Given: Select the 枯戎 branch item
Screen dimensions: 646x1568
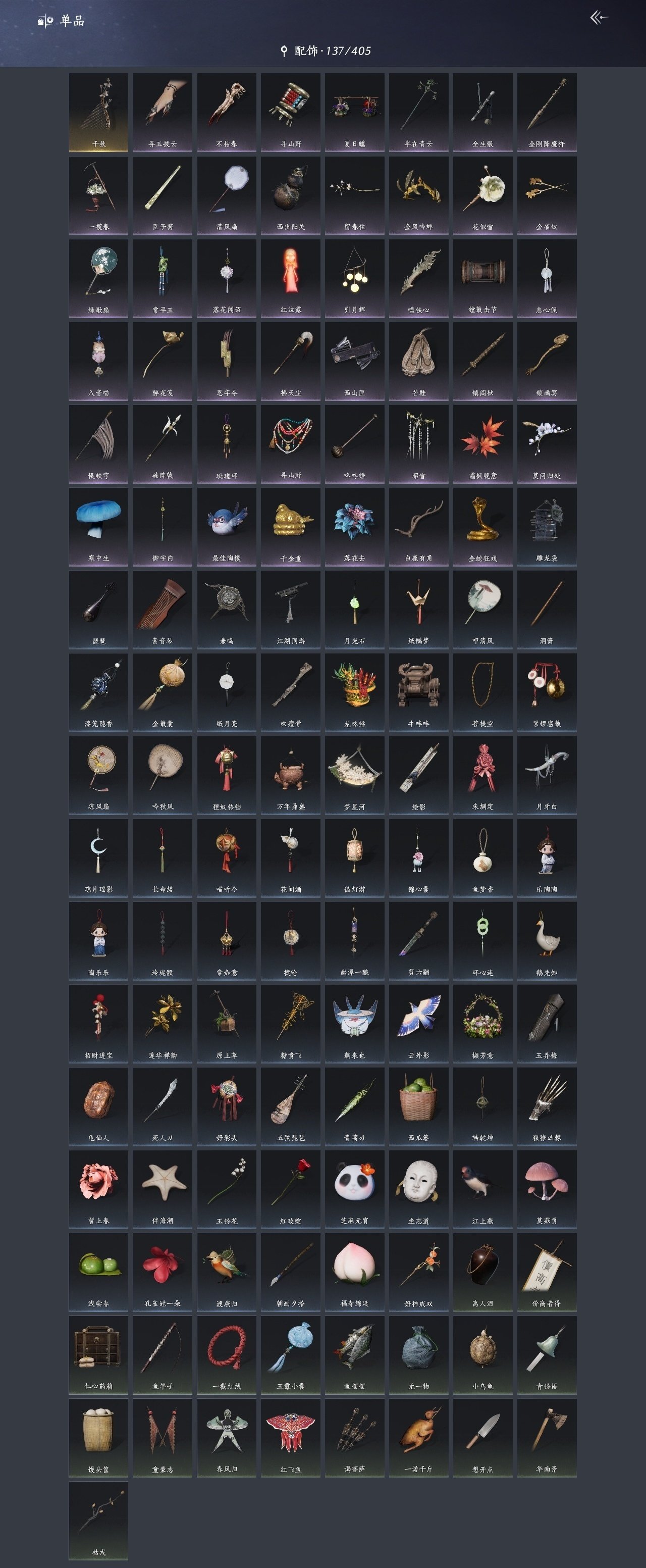Looking at the screenshot, I should coord(98,1520).
